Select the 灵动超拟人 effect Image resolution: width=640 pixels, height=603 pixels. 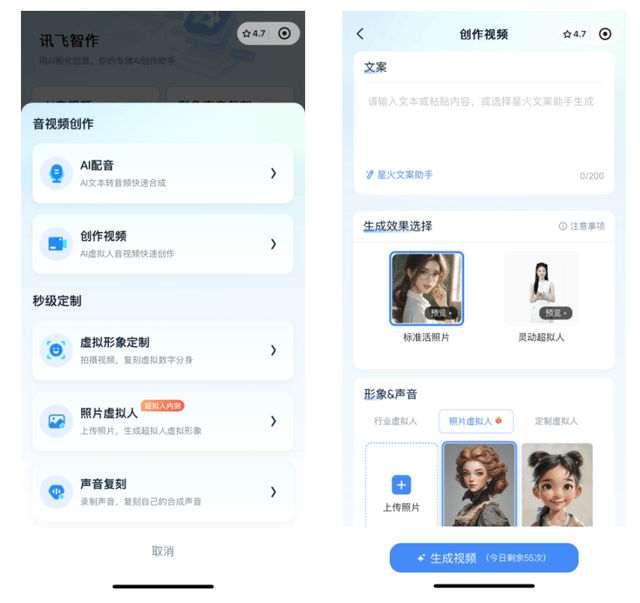tap(541, 289)
